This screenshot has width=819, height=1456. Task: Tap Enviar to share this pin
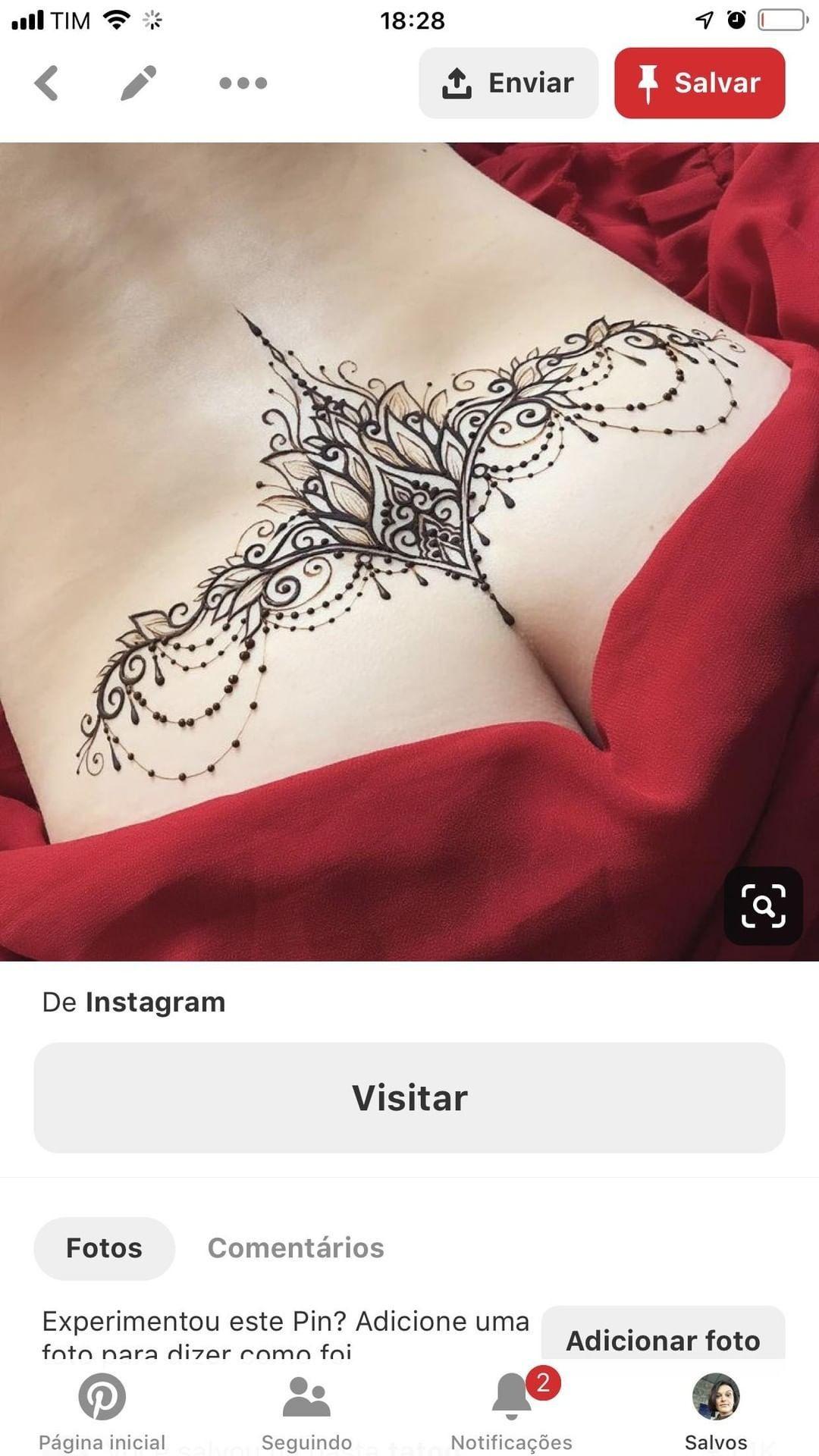point(508,83)
